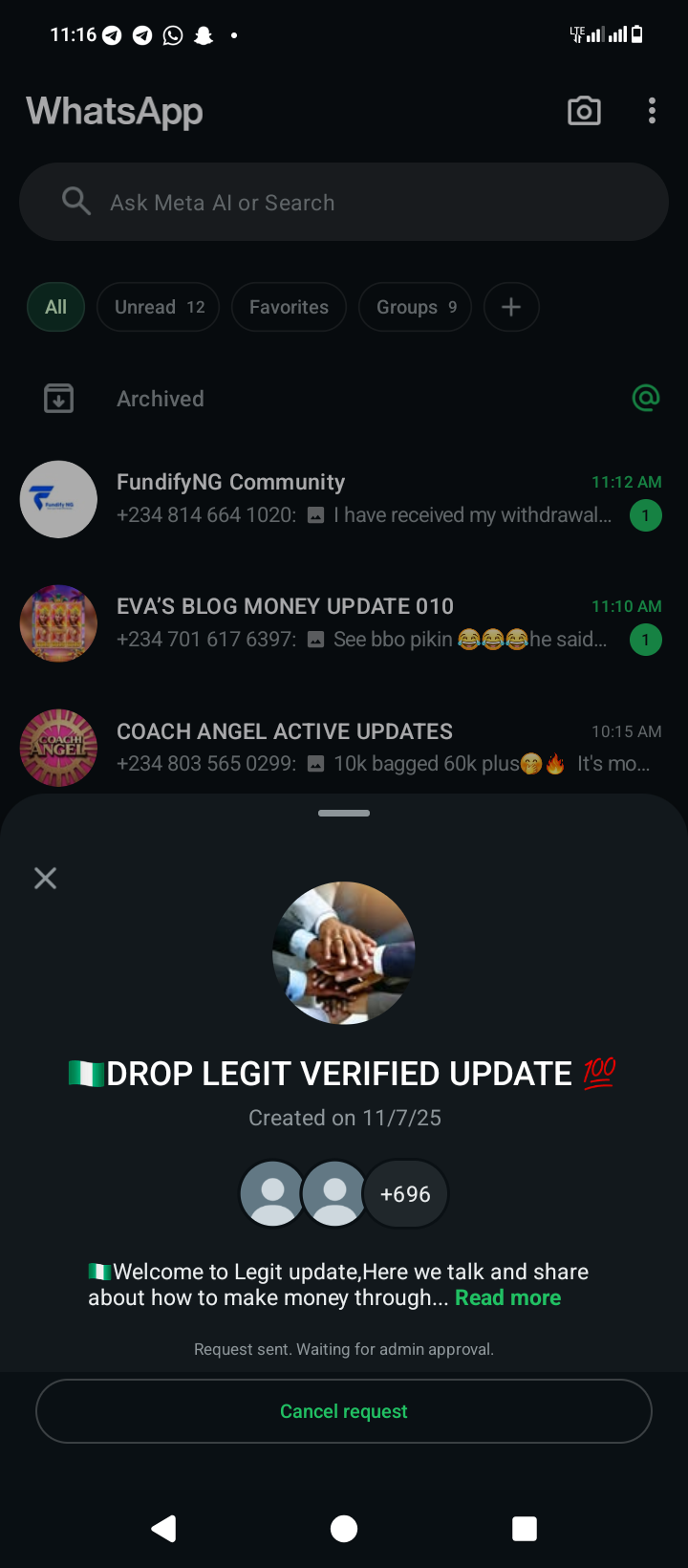This screenshot has width=688, height=1568.
Task: Select the All chats filter chip
Action: tap(55, 307)
